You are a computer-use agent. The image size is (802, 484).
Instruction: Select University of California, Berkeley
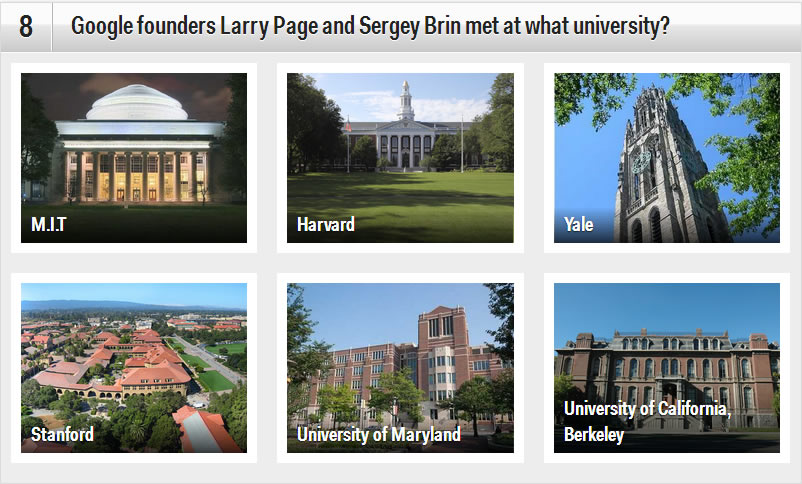[667, 368]
